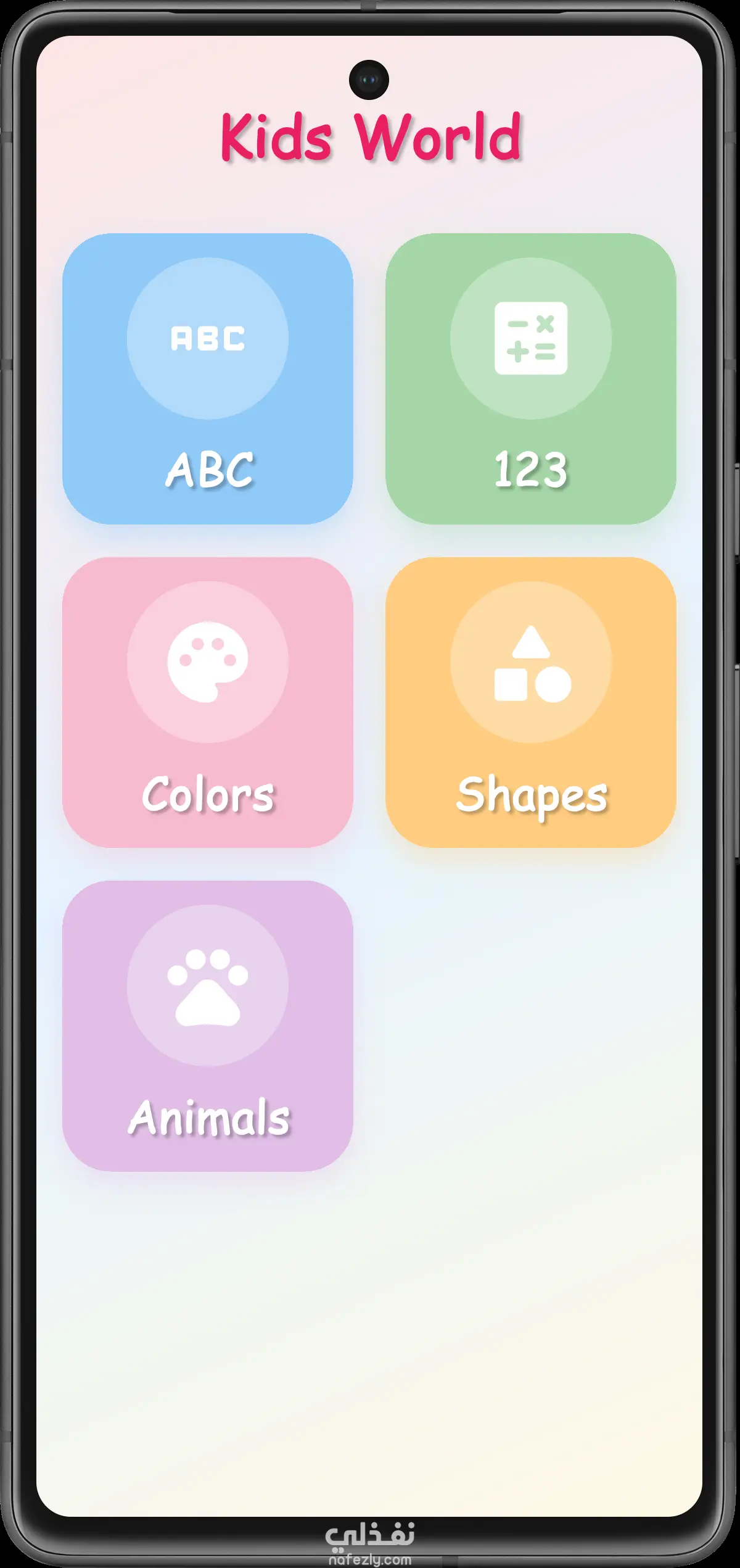740x1568 pixels.
Task: Open the ABC letters card
Action: (208, 378)
